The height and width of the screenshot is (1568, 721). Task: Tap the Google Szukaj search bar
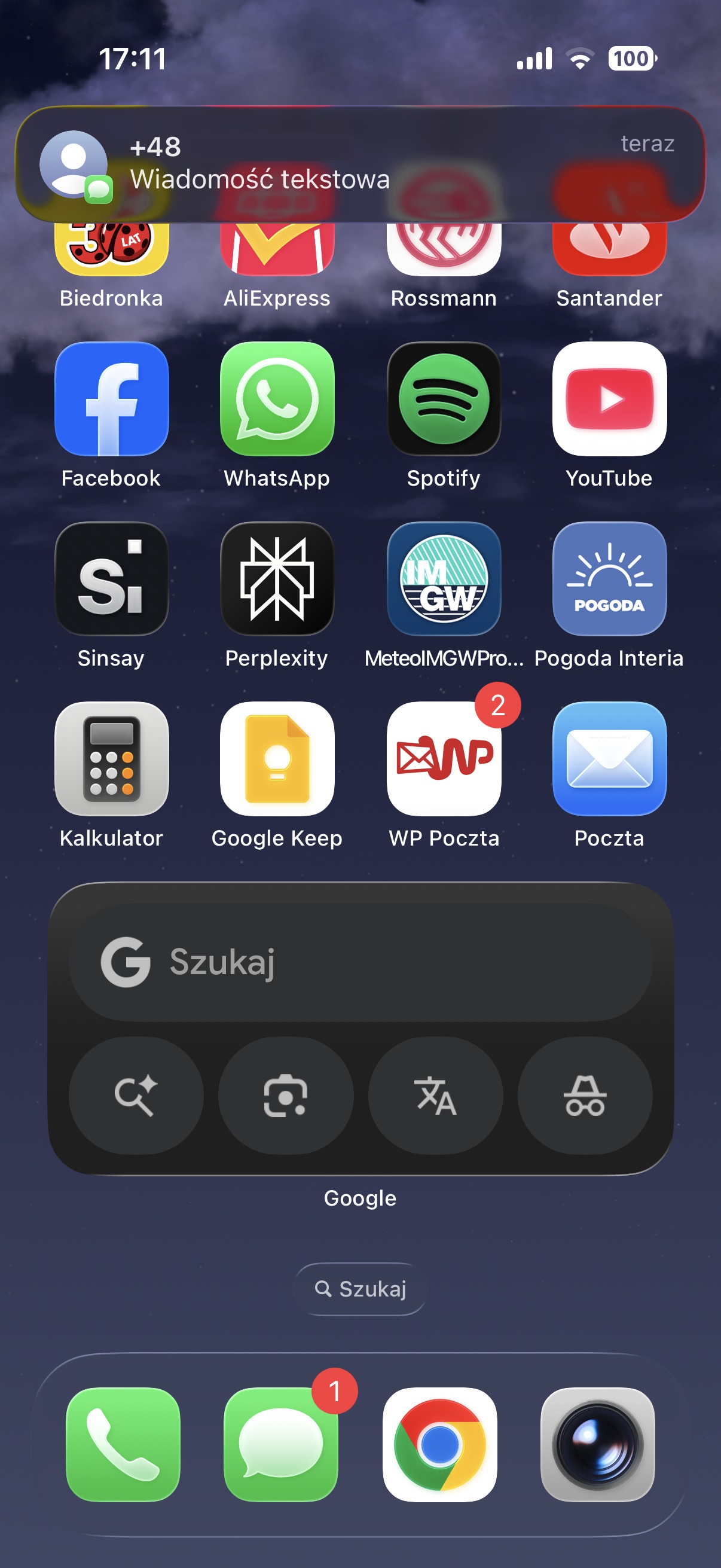coord(359,962)
